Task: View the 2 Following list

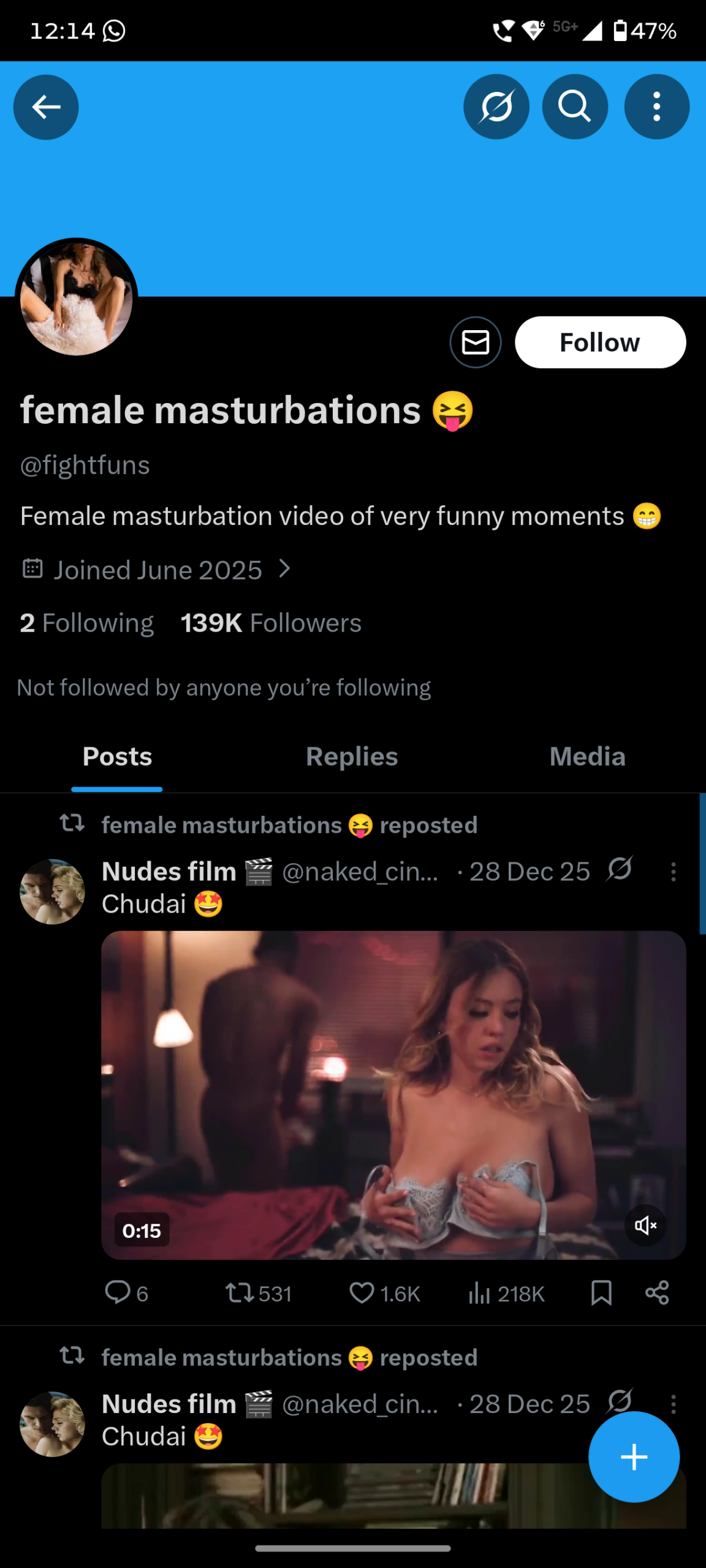Action: pos(86,623)
